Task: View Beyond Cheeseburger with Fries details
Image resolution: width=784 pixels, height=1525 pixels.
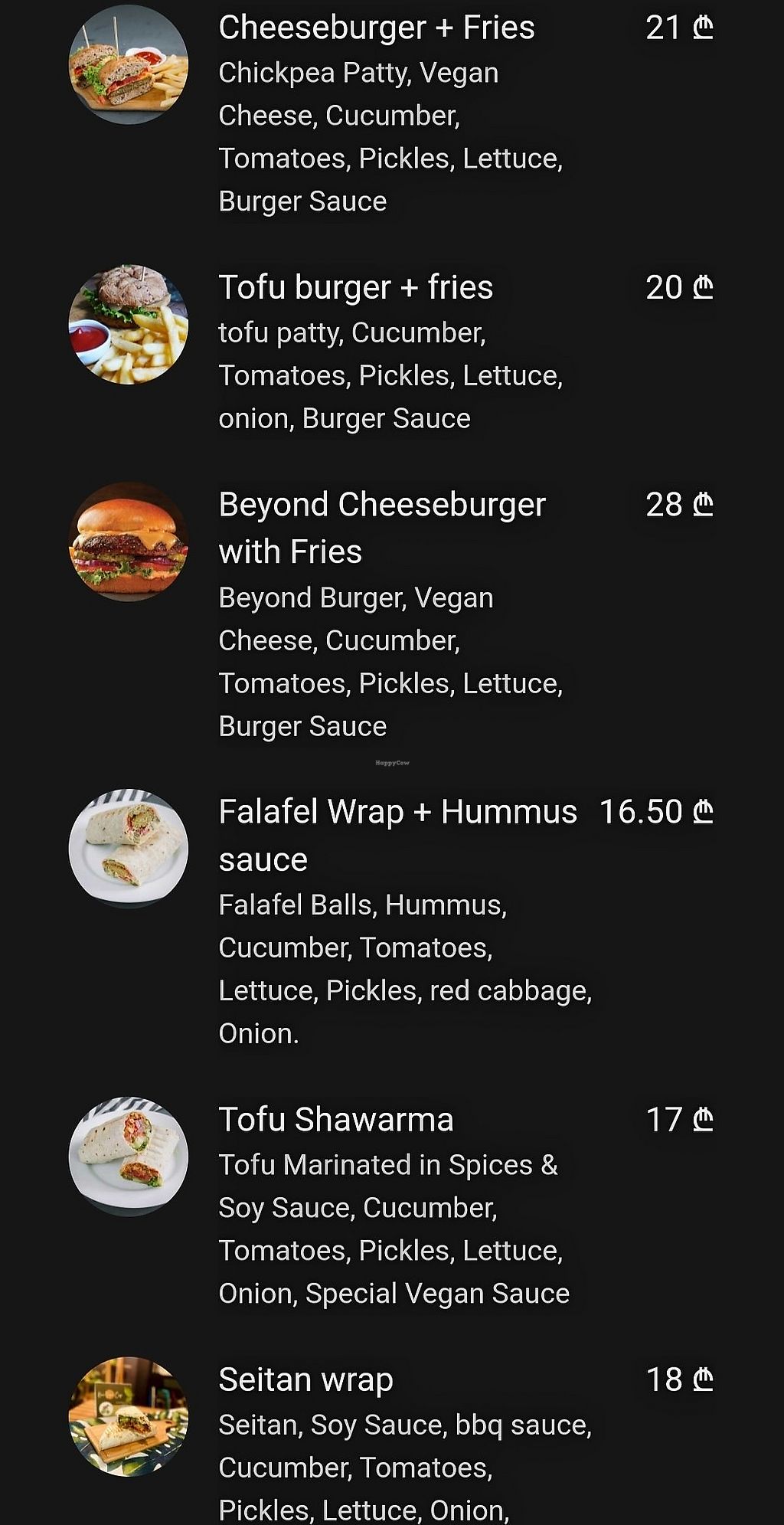Action: point(381,527)
